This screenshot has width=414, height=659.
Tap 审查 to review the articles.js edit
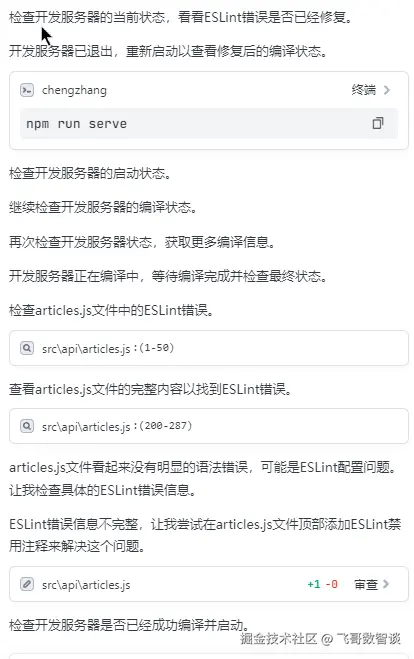pos(371,584)
